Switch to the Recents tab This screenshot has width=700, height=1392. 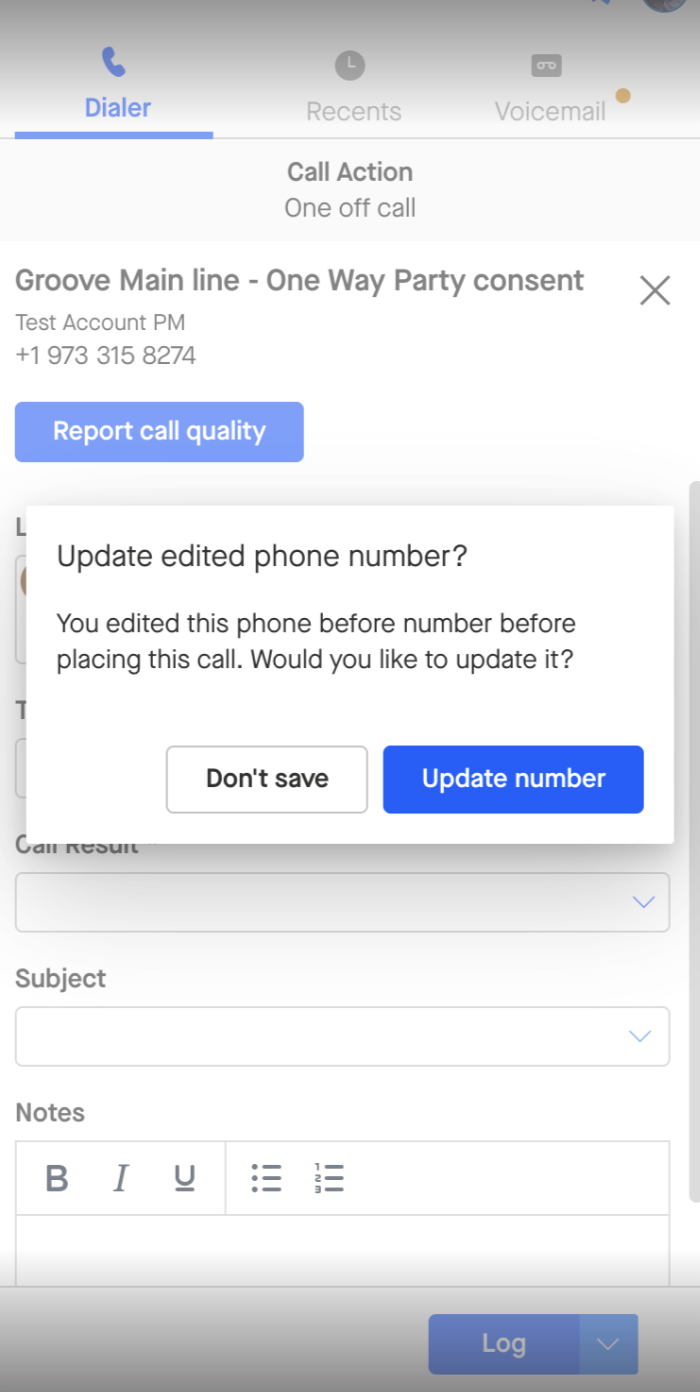pyautogui.click(x=353, y=89)
